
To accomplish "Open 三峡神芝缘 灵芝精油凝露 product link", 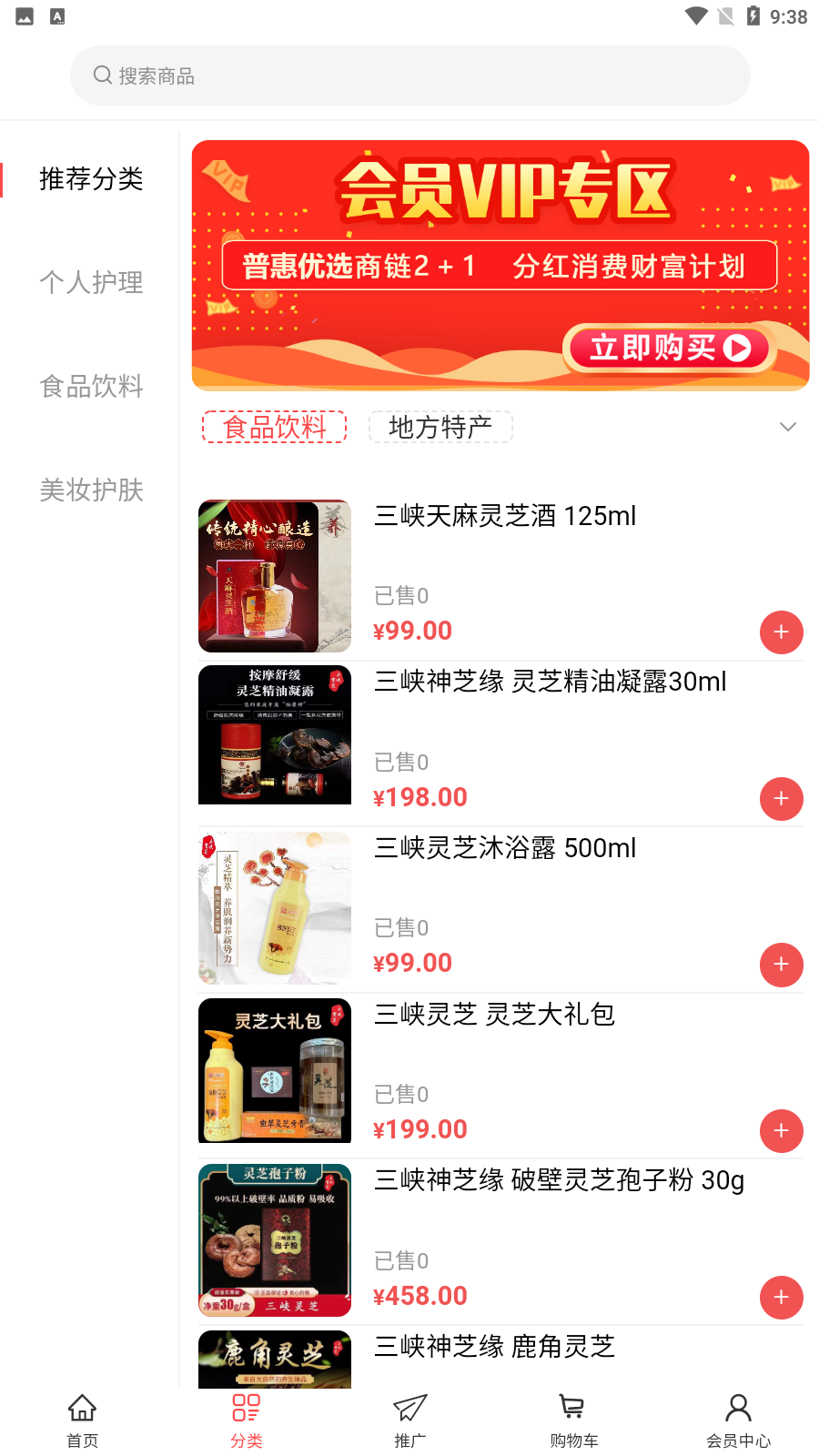I will (550, 682).
